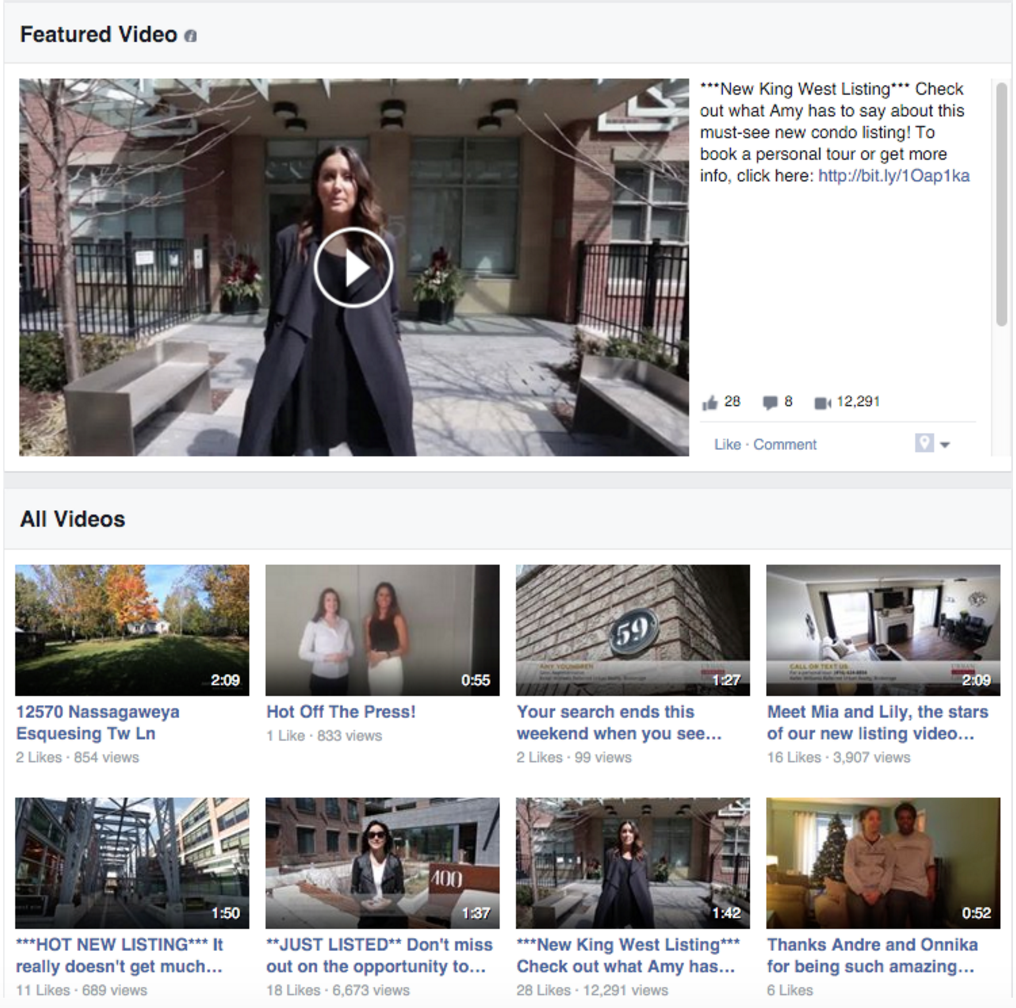Open the JUST LISTED video title link
Screen dimensions: 1016x1008
tap(379, 955)
